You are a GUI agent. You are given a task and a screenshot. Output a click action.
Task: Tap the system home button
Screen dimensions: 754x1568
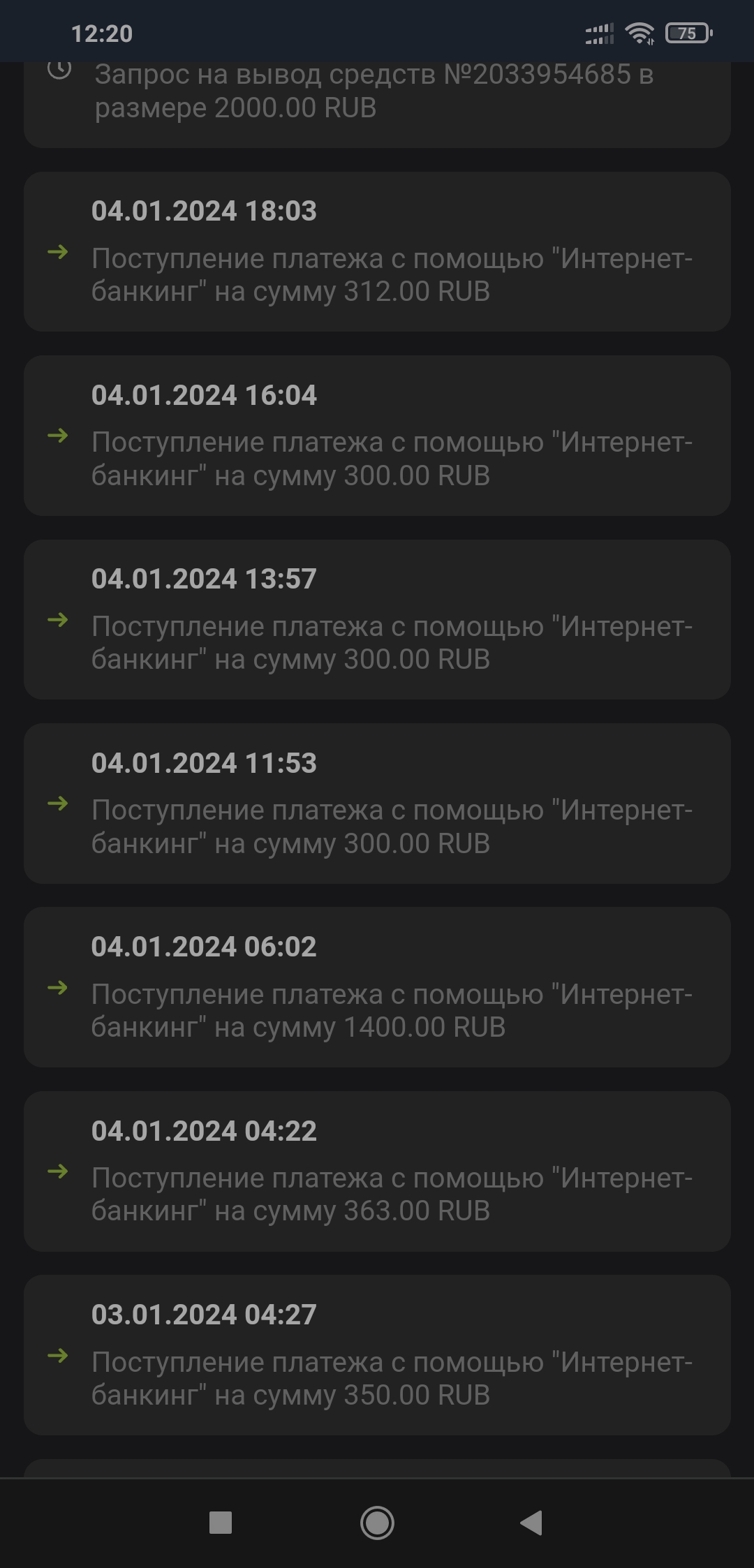point(377,1523)
